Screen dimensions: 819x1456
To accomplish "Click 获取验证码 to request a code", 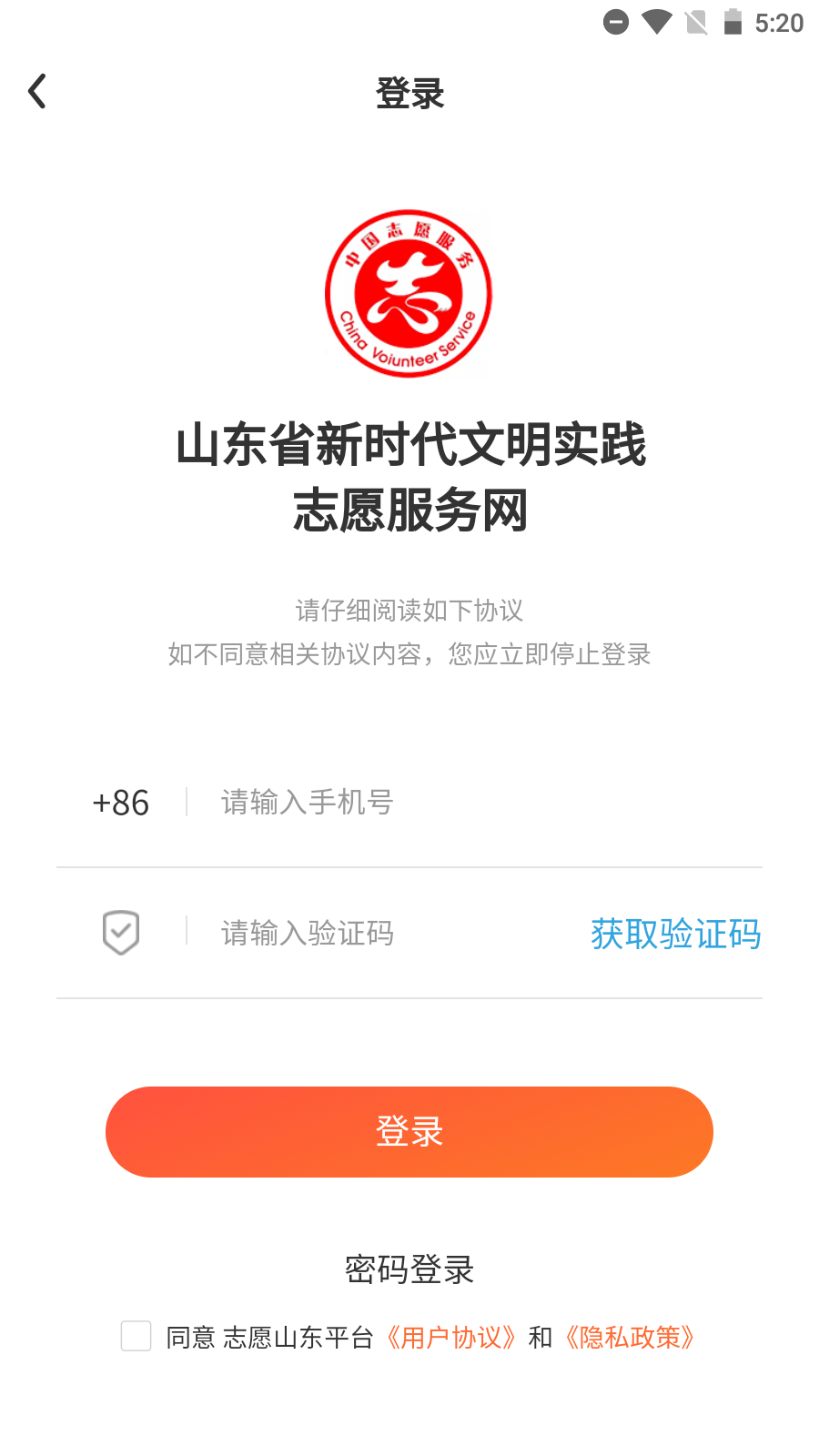I will pyautogui.click(x=675, y=935).
